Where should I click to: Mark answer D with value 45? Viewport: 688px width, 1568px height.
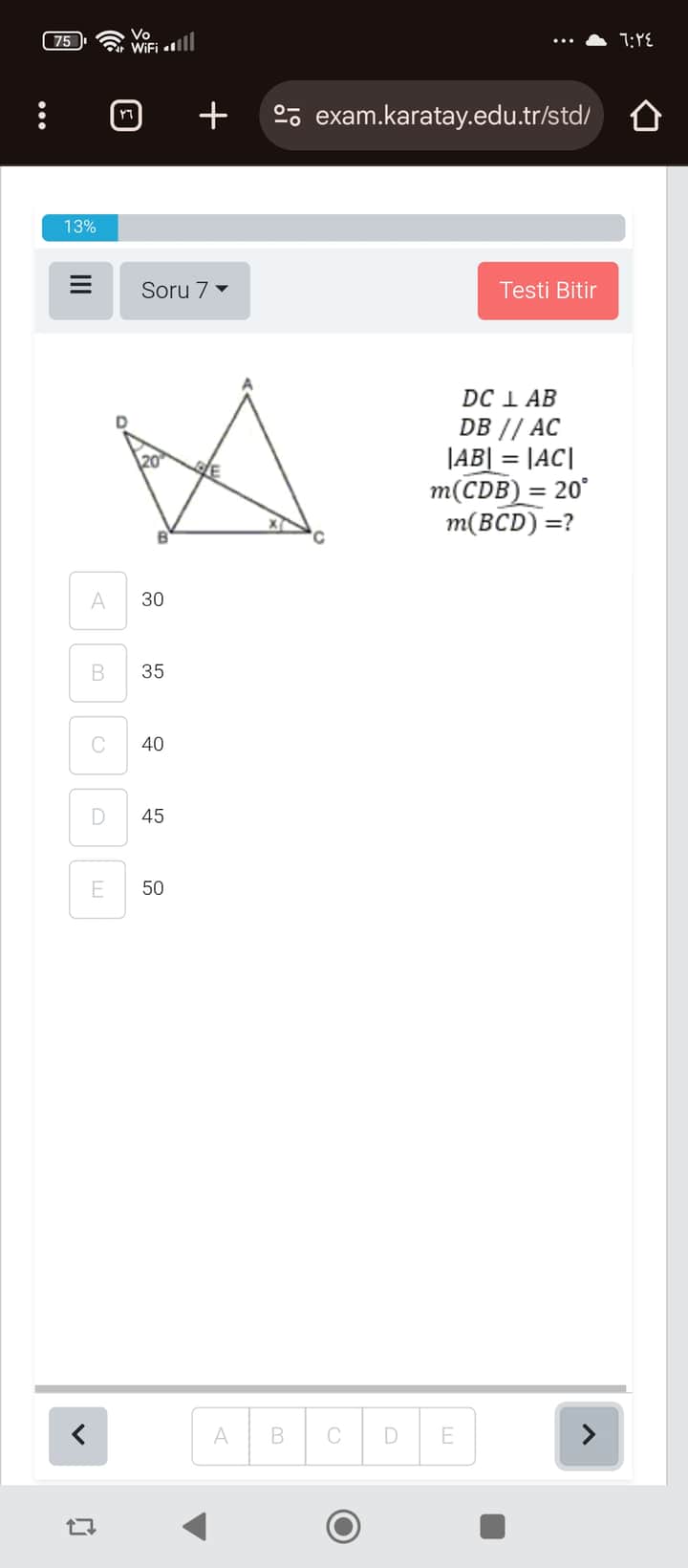[98, 817]
